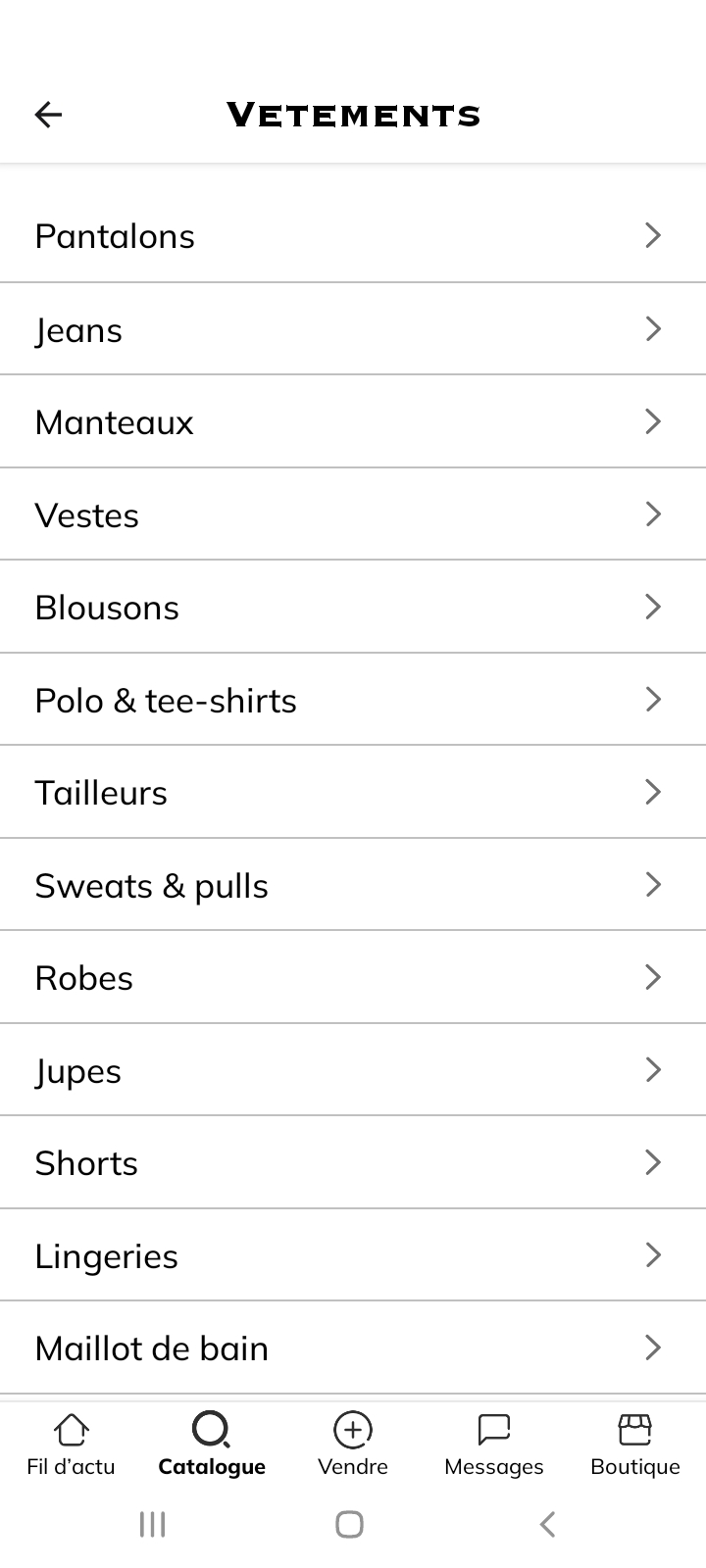Select the Polo & tee-shirts category
This screenshot has width=706, height=1568.
[x=353, y=700]
